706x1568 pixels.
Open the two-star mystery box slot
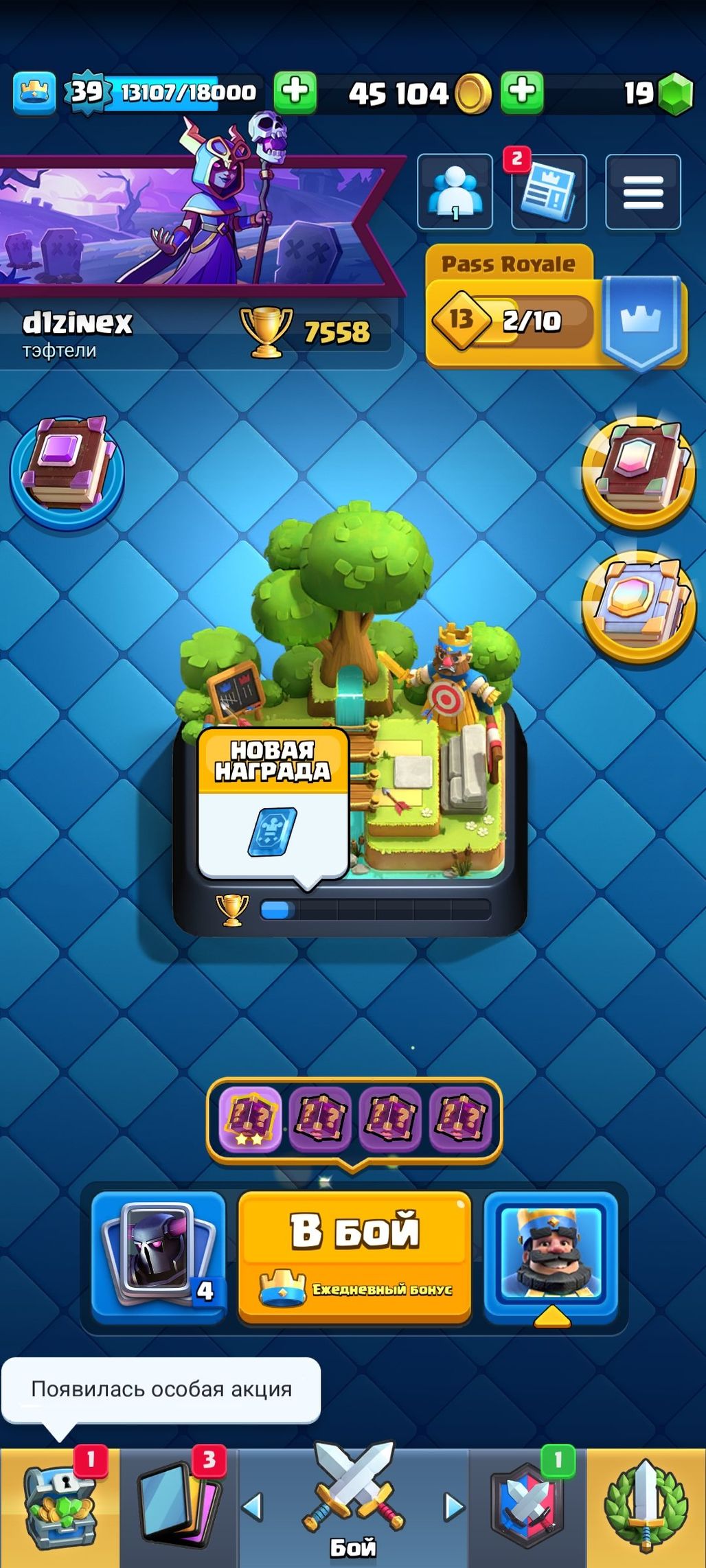tap(249, 1119)
